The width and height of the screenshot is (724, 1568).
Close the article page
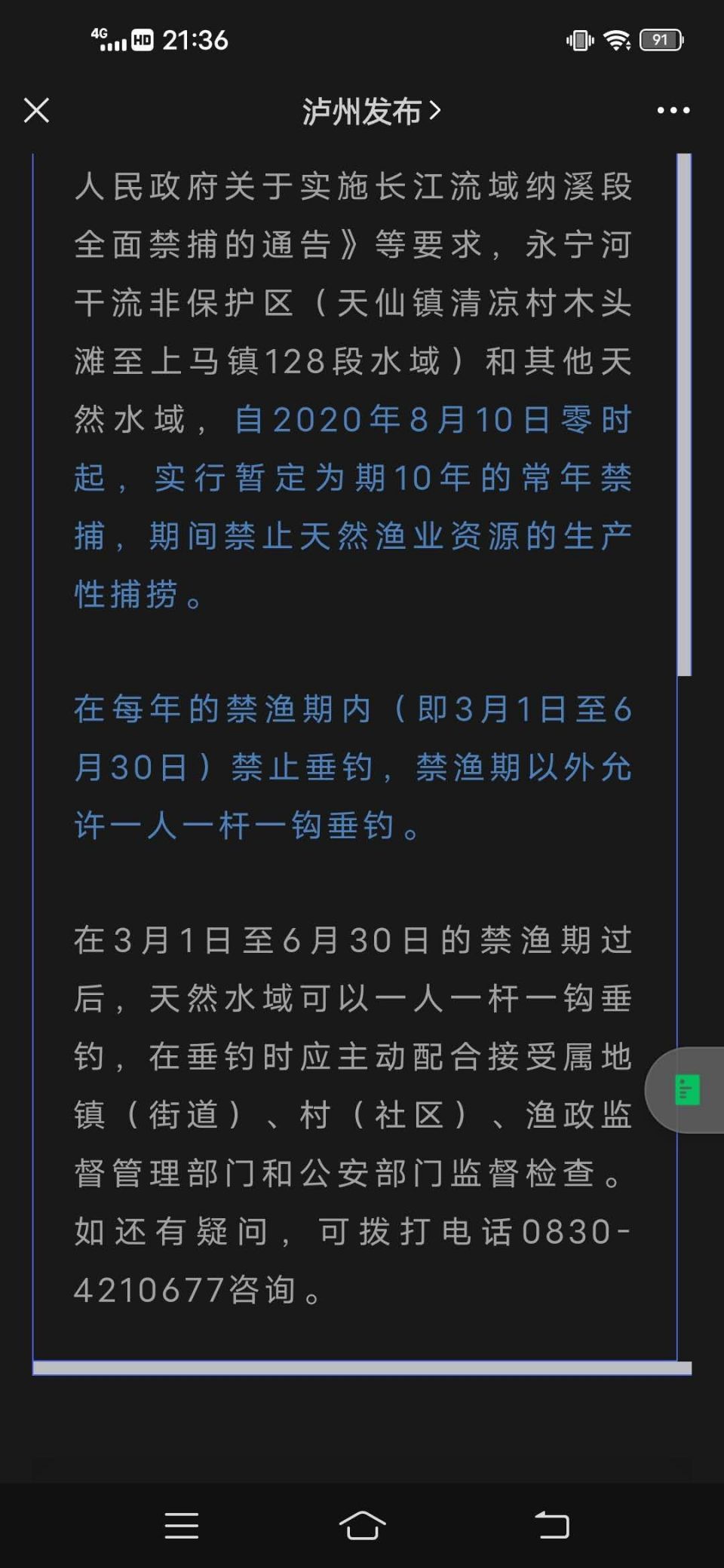tap(36, 111)
